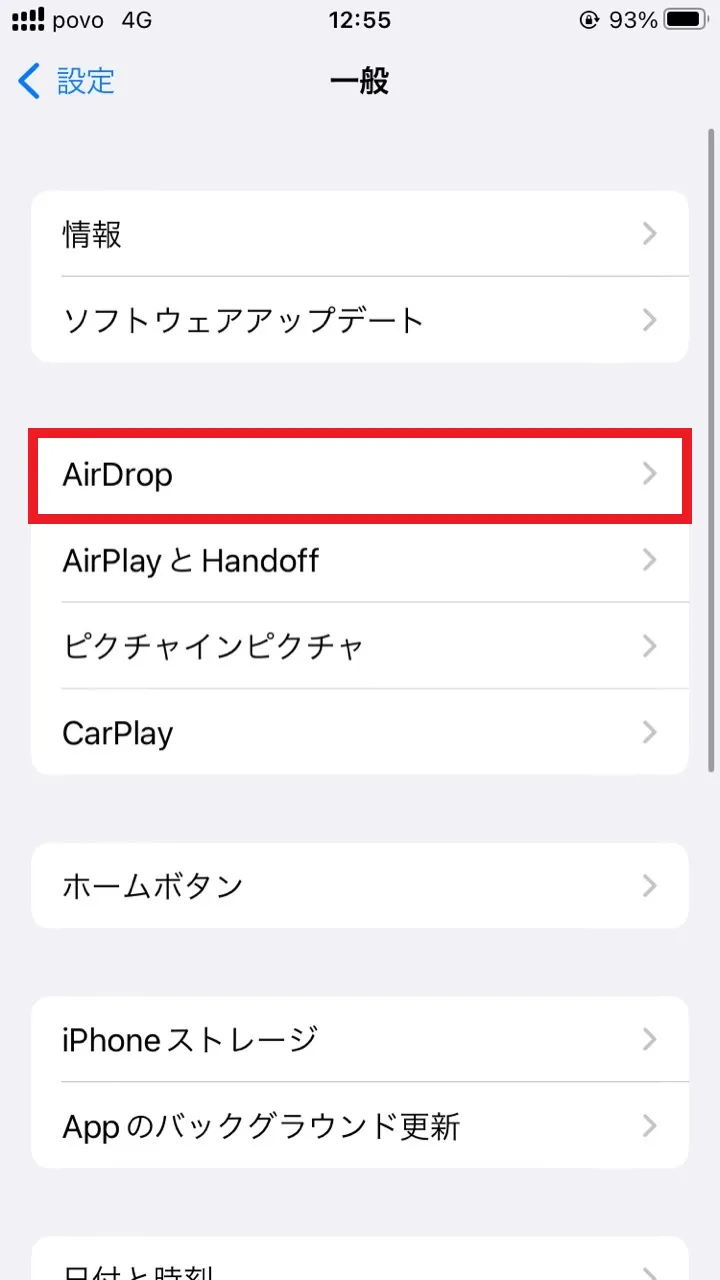
Task: Open CarPlay settings
Action: click(x=360, y=732)
